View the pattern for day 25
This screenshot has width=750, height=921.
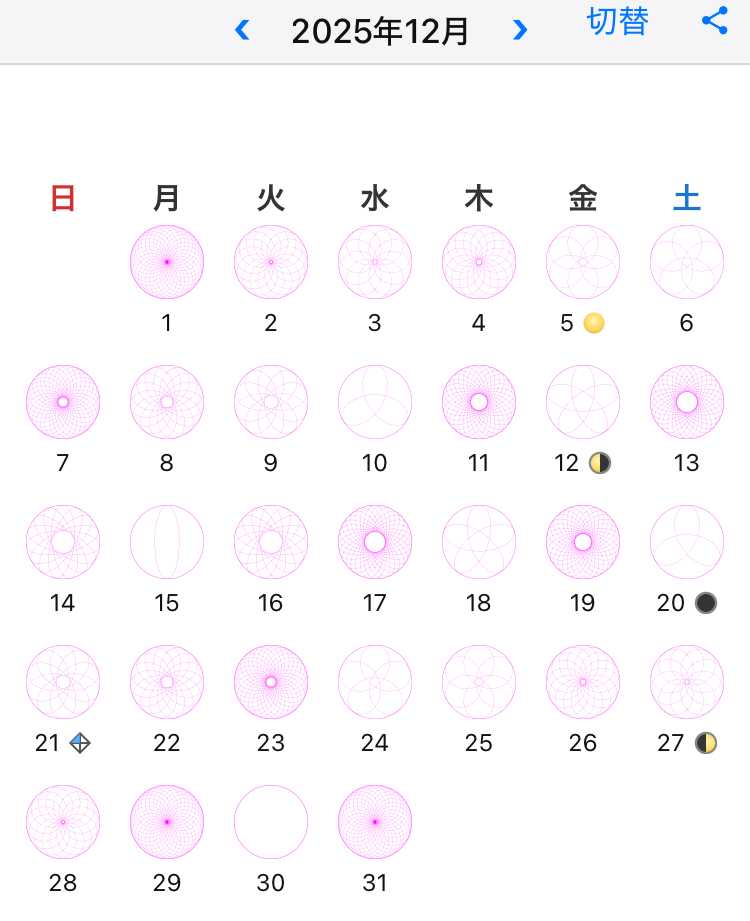(x=479, y=682)
